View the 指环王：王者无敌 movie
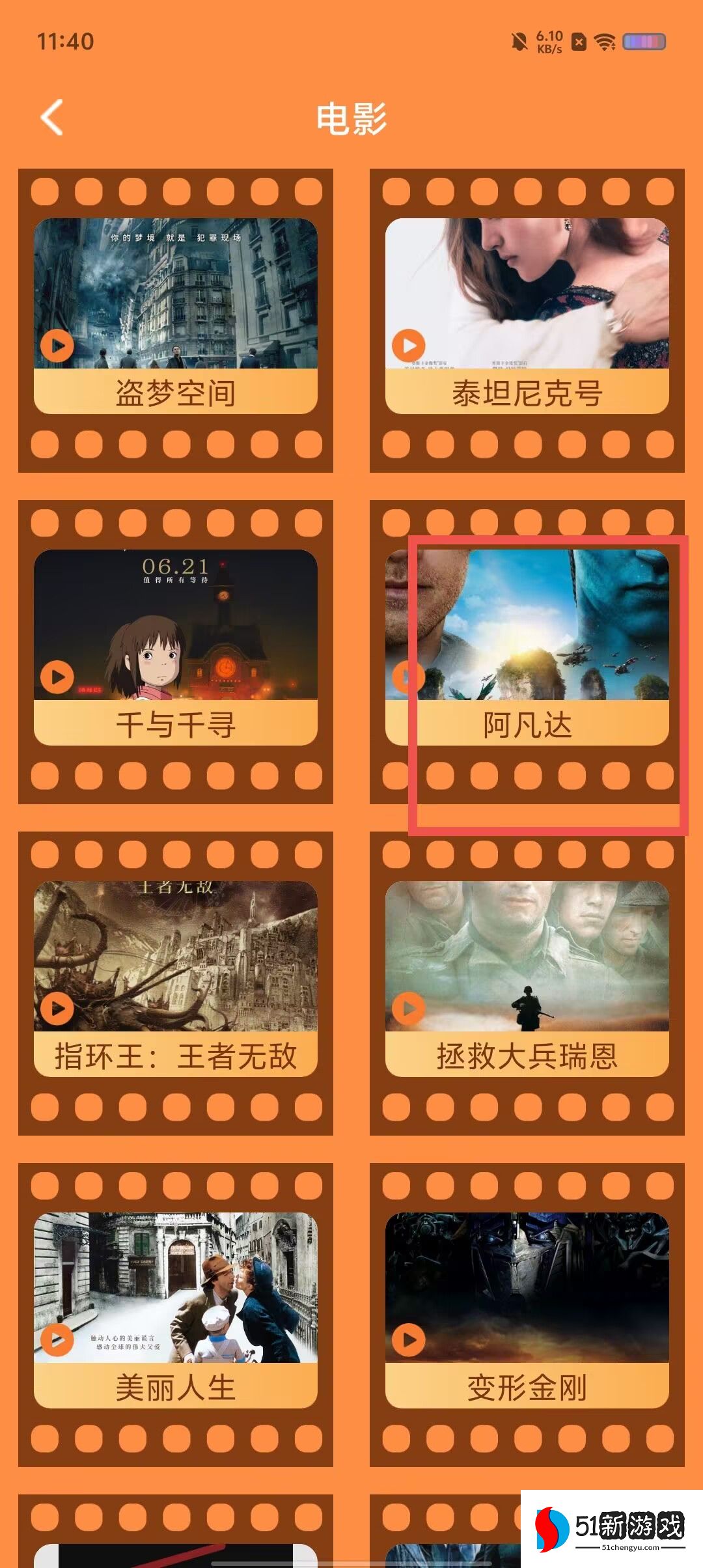 pyautogui.click(x=175, y=979)
